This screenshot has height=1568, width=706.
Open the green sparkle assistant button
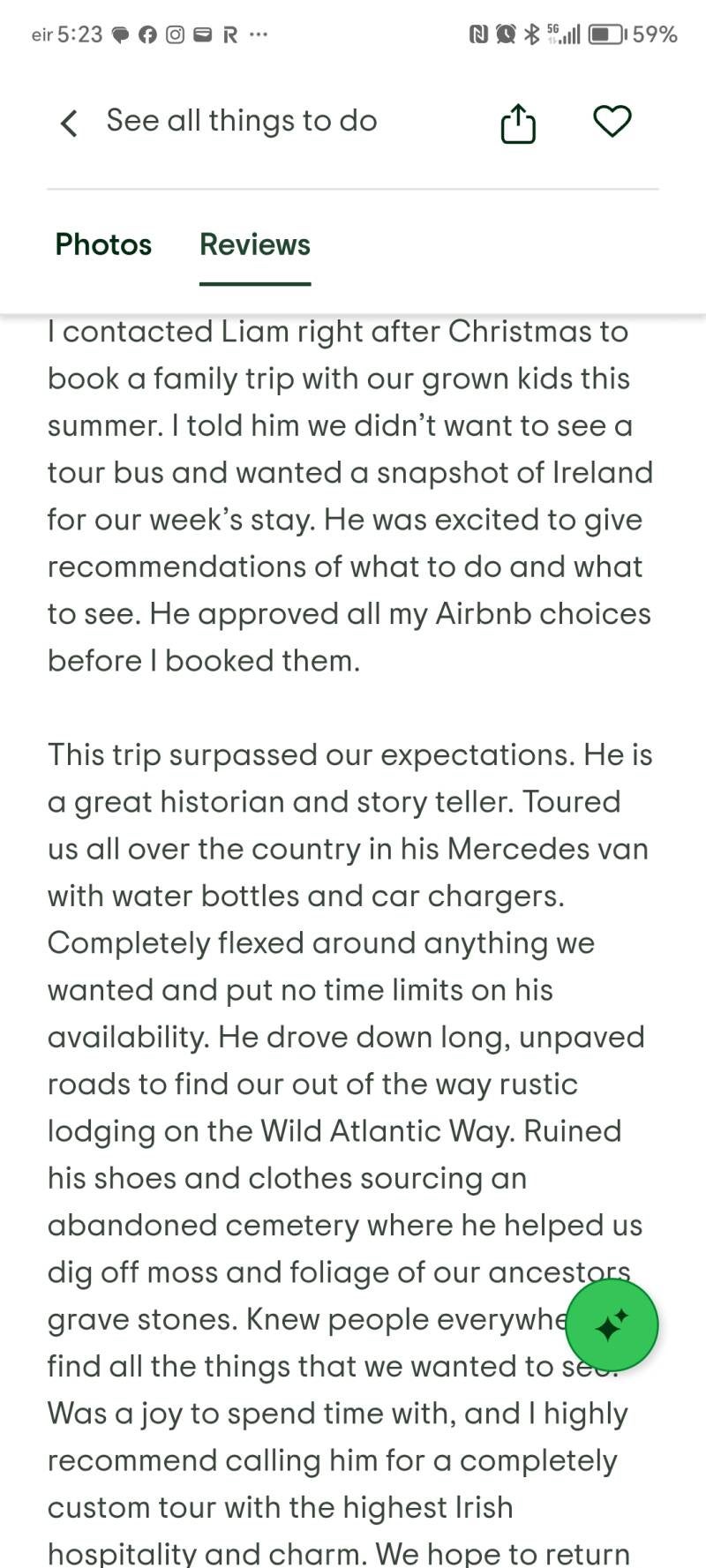[612, 1325]
